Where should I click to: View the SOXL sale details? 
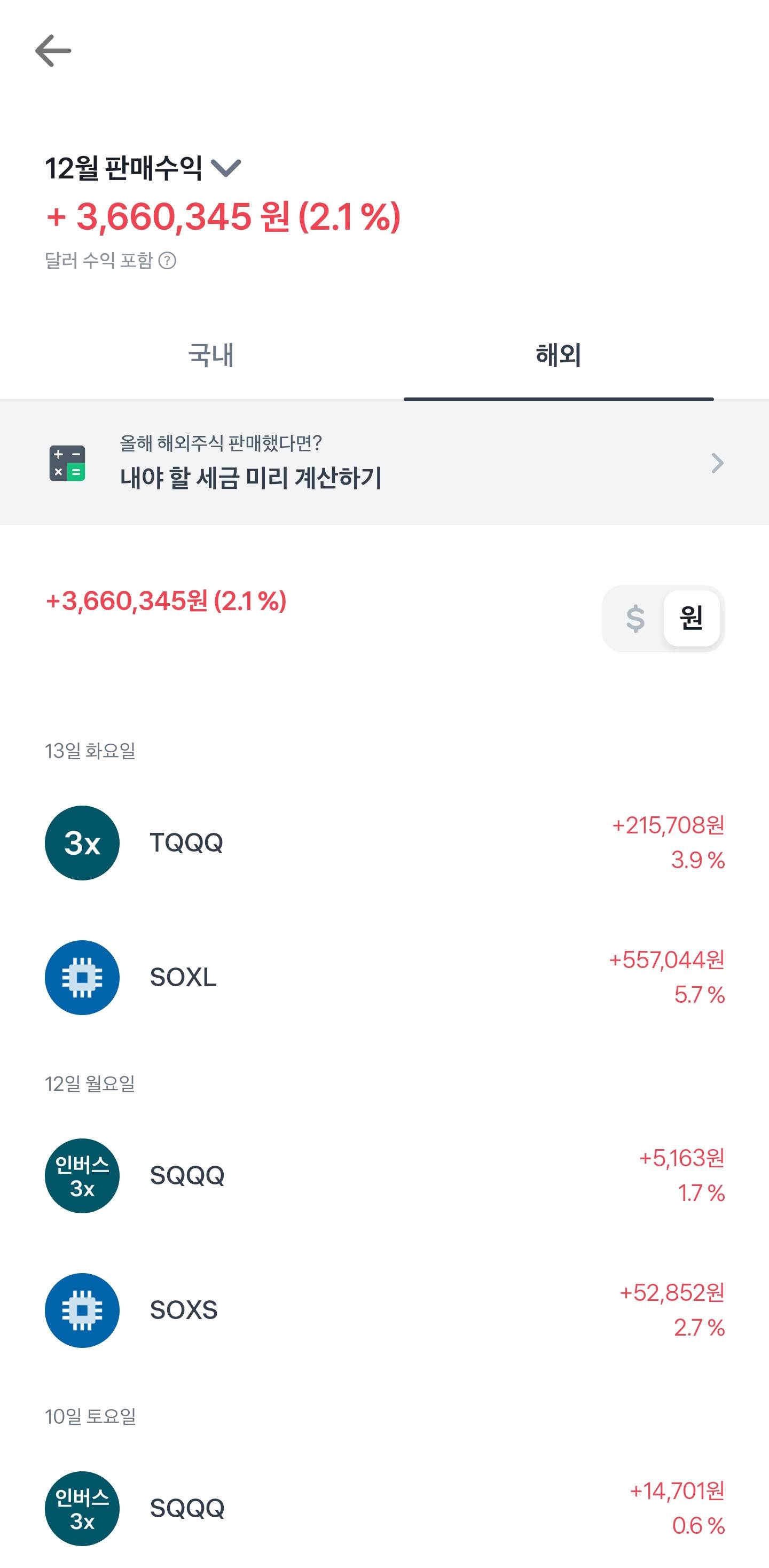tap(384, 978)
